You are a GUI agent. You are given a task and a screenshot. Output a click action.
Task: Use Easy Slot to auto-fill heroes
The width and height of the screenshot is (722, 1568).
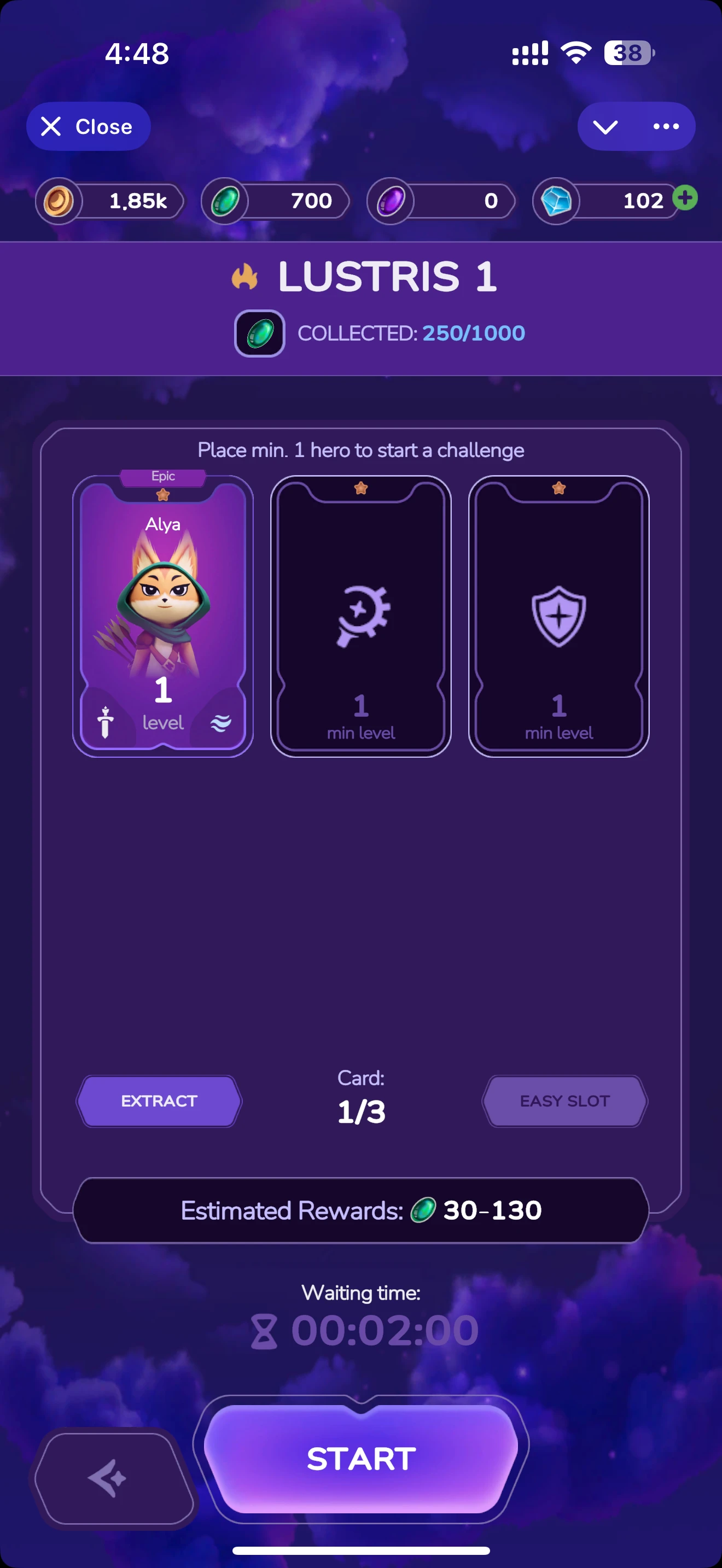pos(564,1101)
